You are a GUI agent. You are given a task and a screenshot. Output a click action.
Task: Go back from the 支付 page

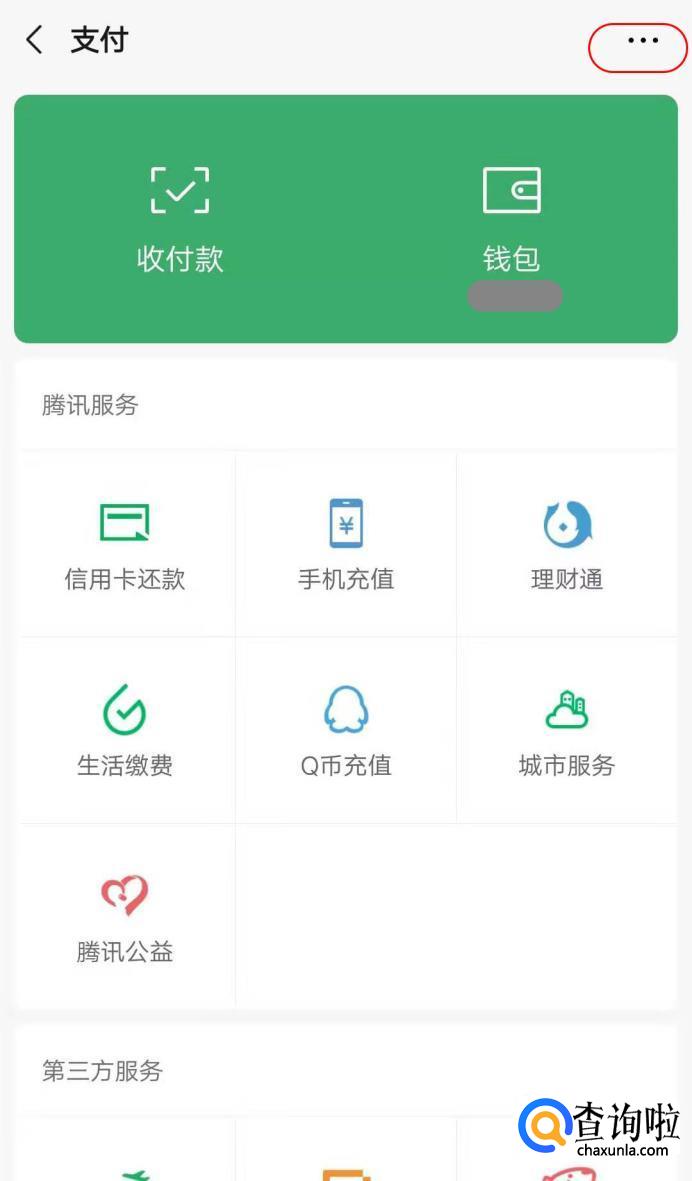(x=35, y=41)
